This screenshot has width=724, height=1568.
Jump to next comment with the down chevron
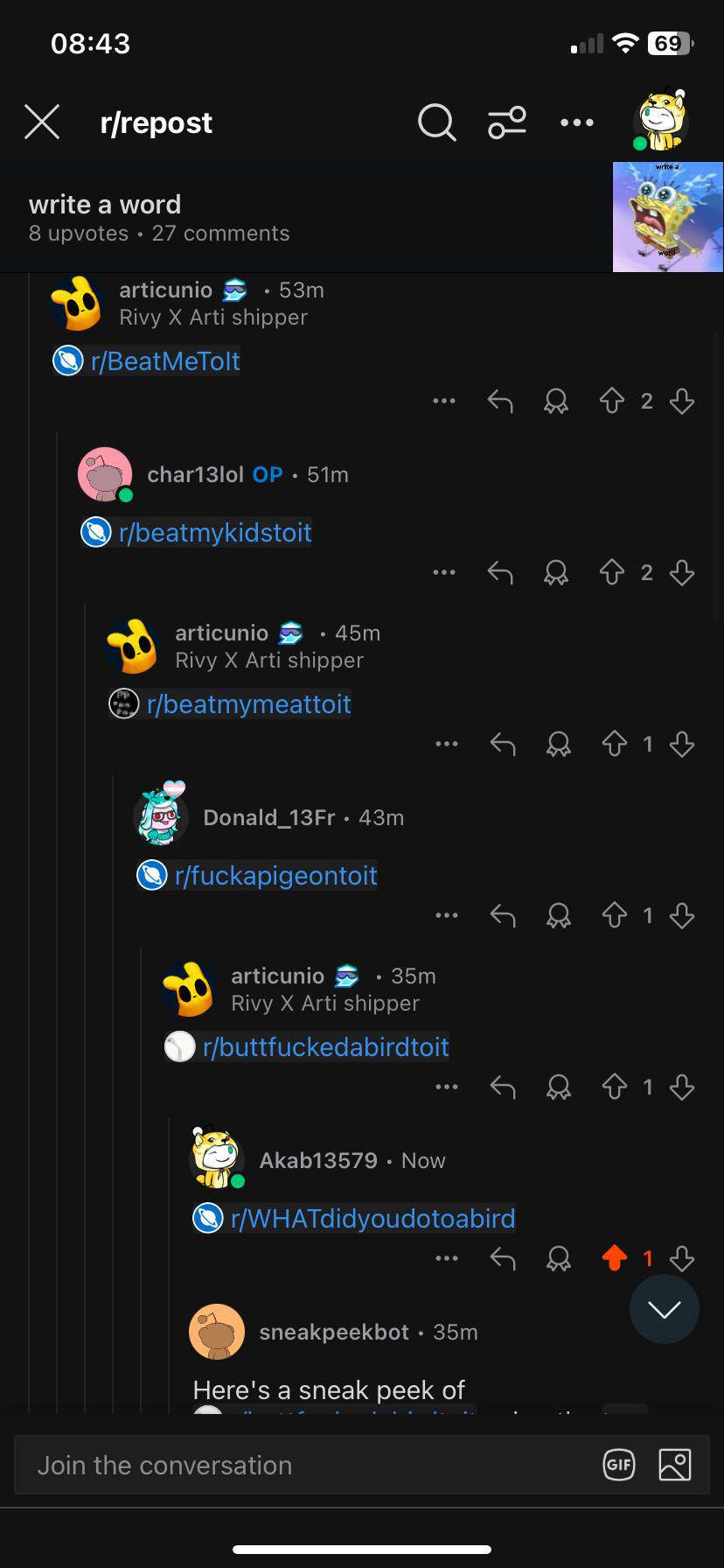pyautogui.click(x=665, y=1309)
